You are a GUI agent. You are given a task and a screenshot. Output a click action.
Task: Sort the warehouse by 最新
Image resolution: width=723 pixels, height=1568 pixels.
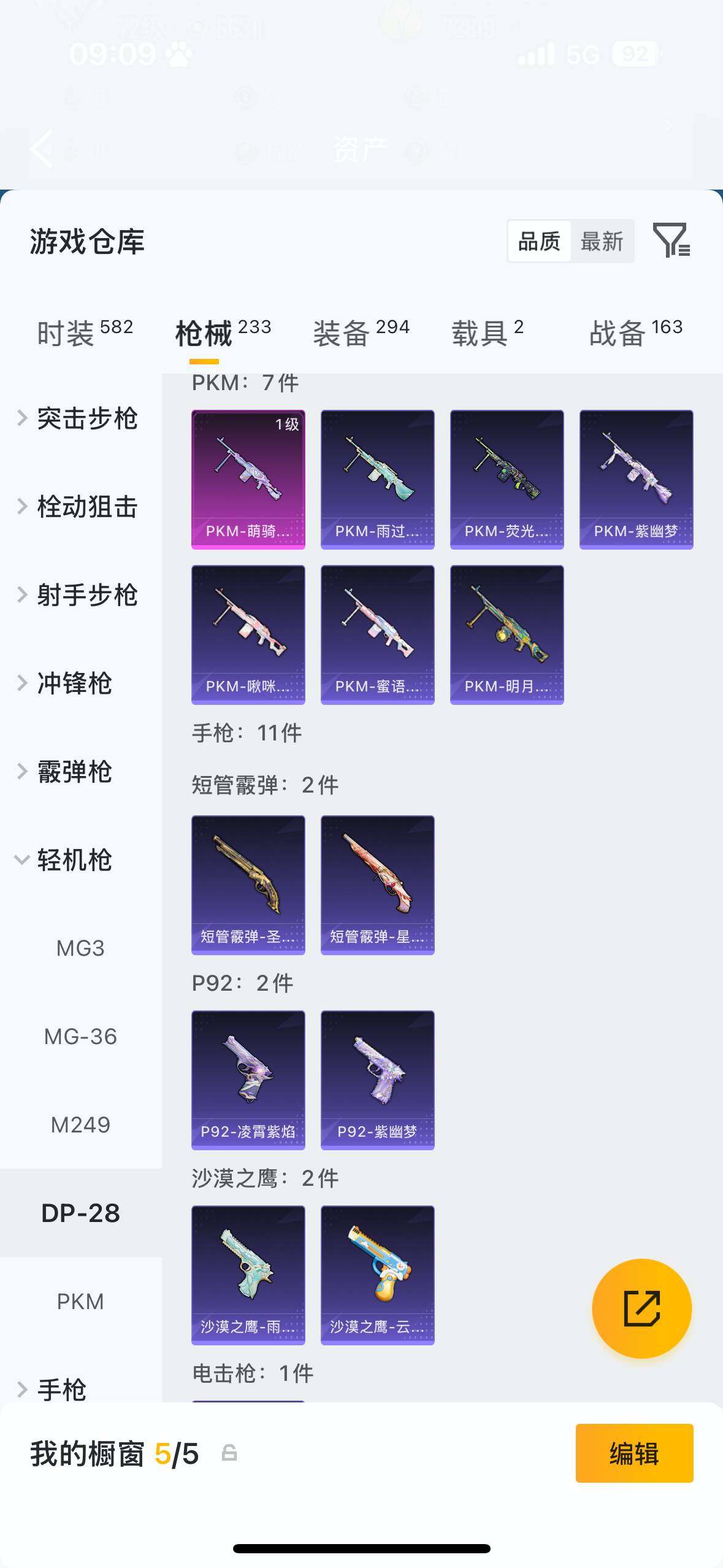pyautogui.click(x=602, y=242)
